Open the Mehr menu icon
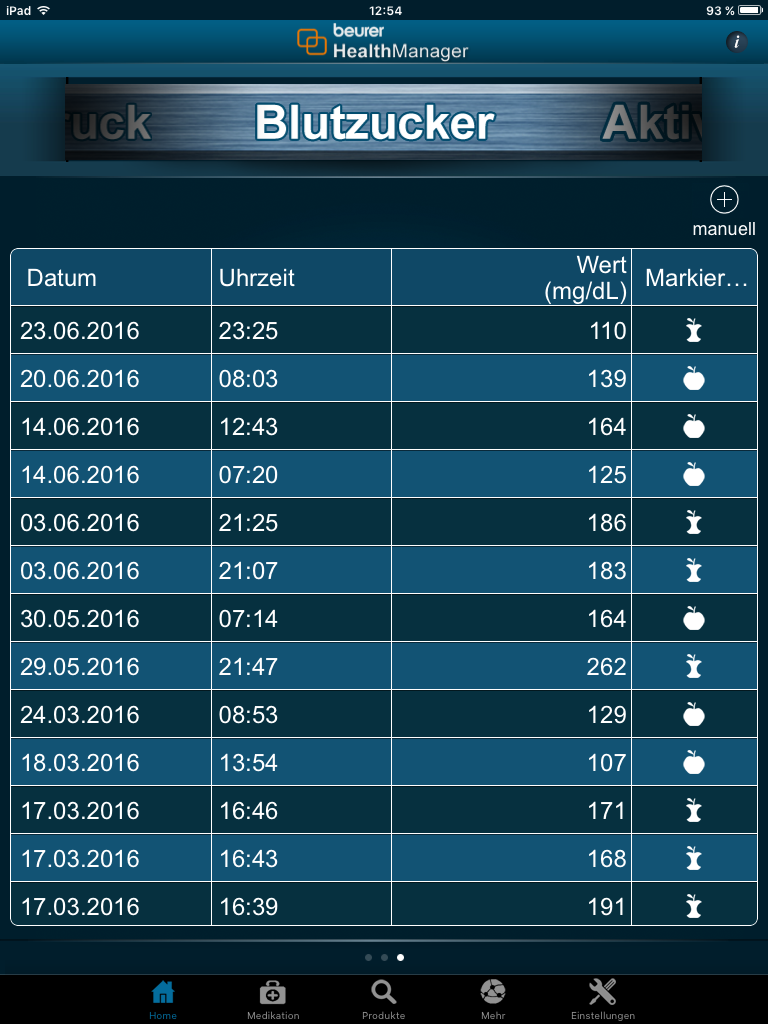Screen dimensions: 768x1024 tap(491, 993)
